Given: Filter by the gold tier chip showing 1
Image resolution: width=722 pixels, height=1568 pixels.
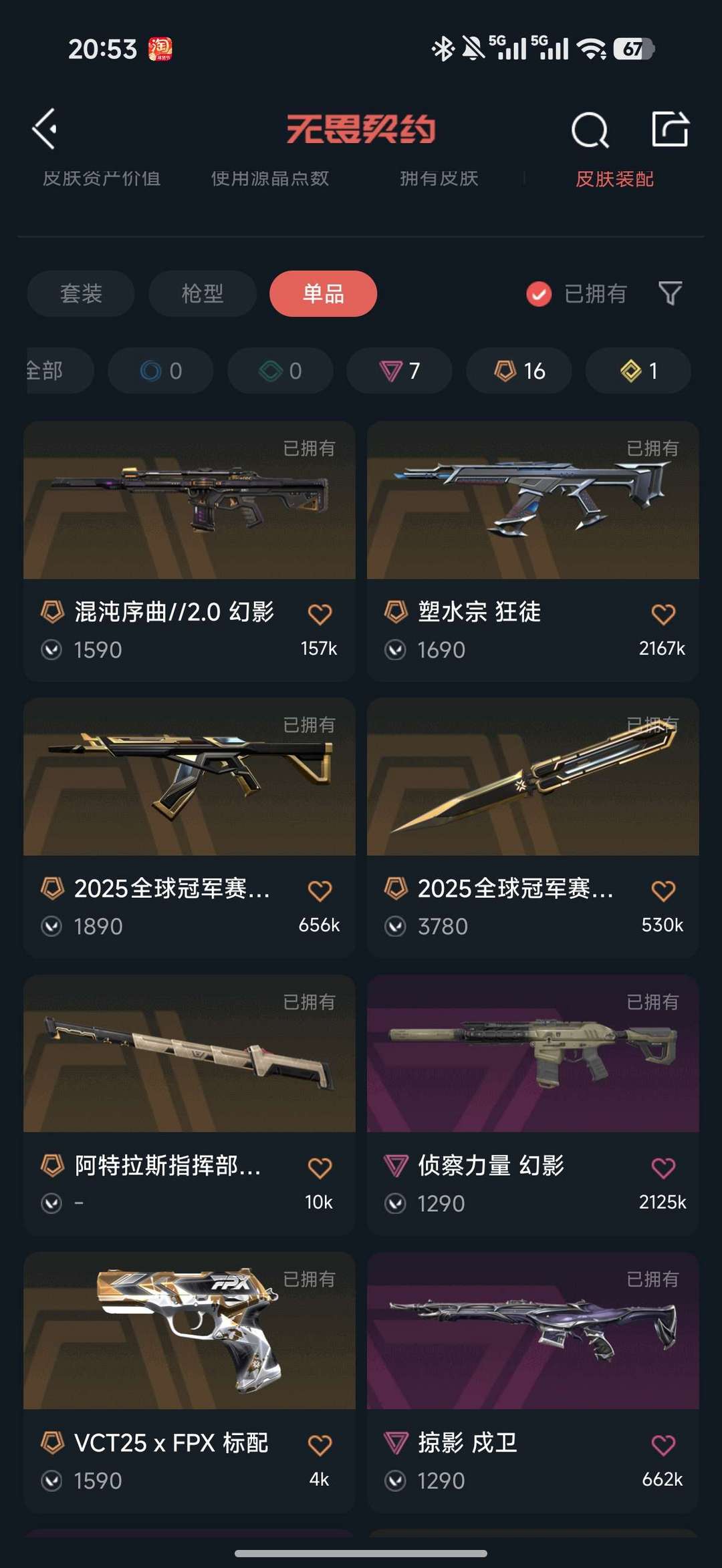Looking at the screenshot, I should [638, 371].
